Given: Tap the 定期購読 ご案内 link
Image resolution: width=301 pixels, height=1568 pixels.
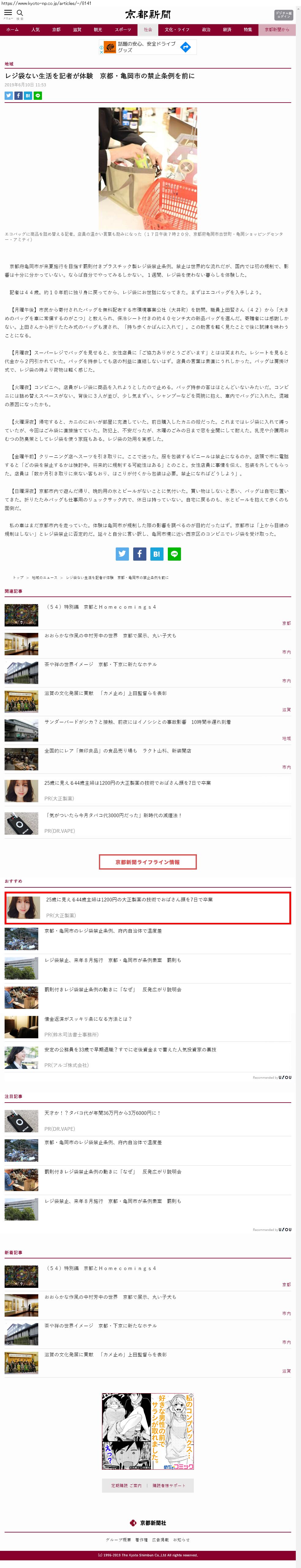Looking at the screenshot, I should [x=126, y=1485].
